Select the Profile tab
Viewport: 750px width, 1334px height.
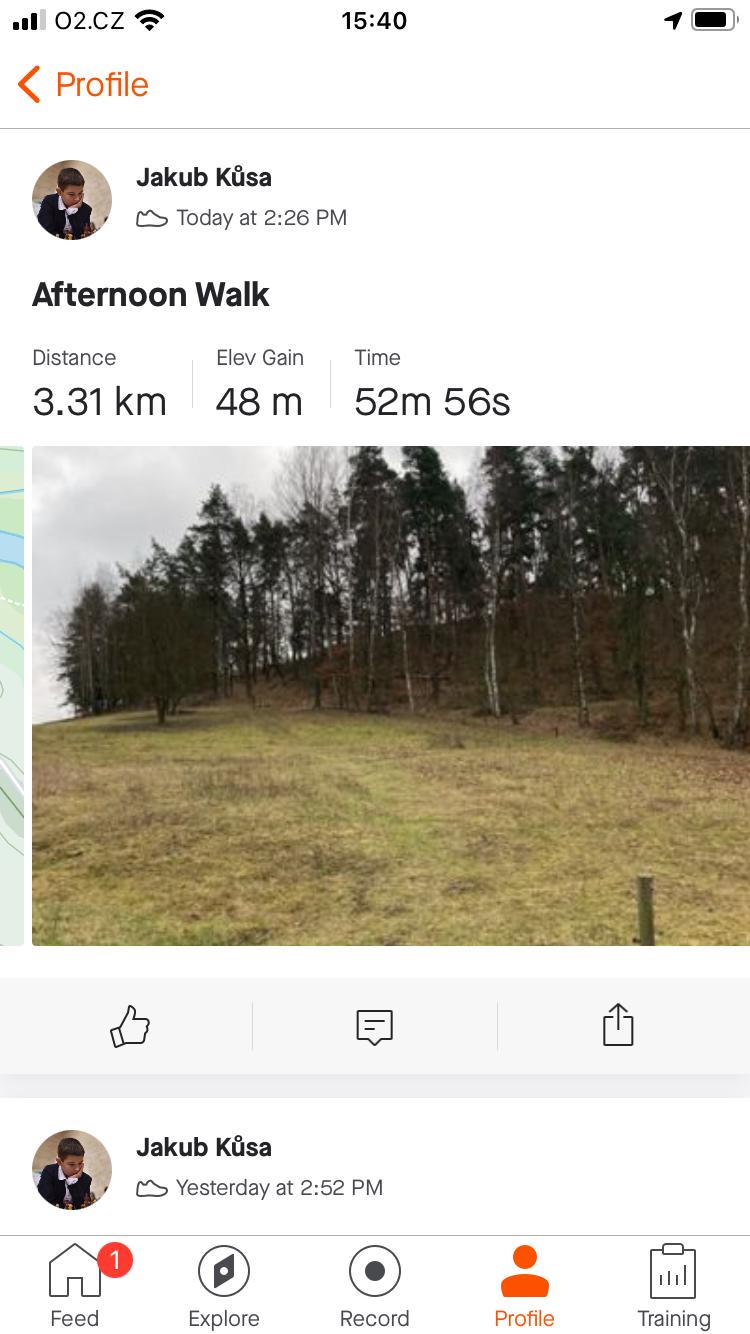[x=524, y=1285]
